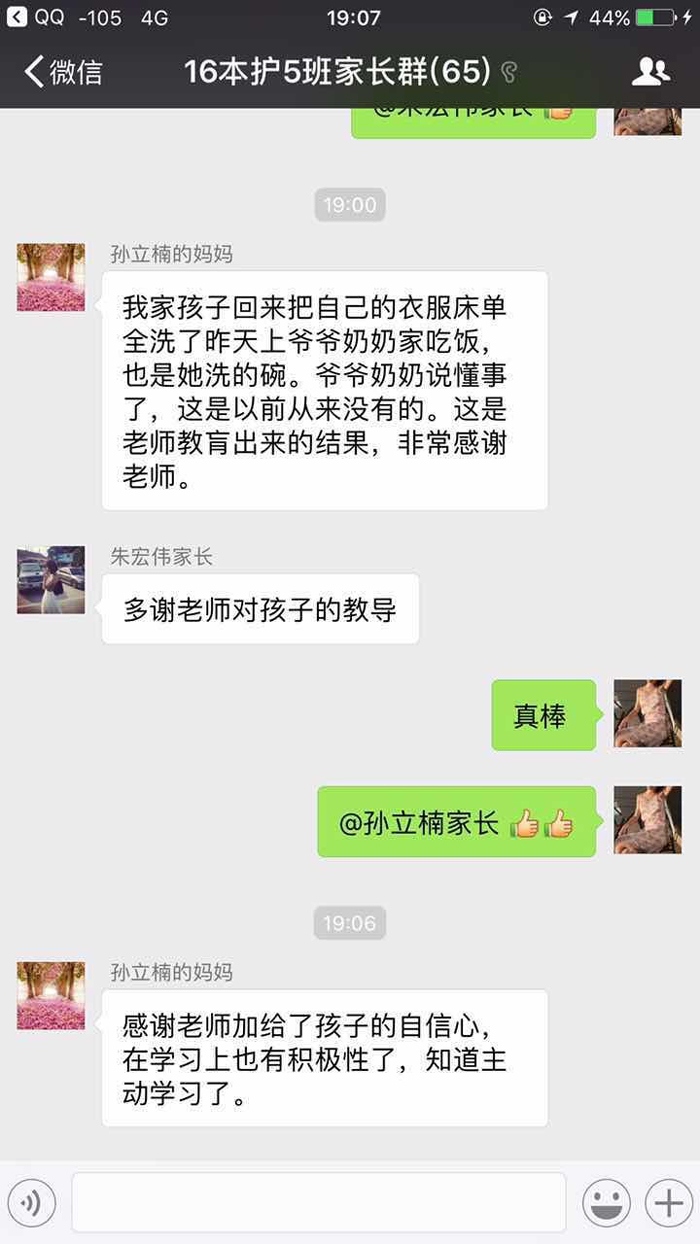700x1244 pixels.
Task: Open my avatar beside 真棒 message
Action: (x=647, y=714)
